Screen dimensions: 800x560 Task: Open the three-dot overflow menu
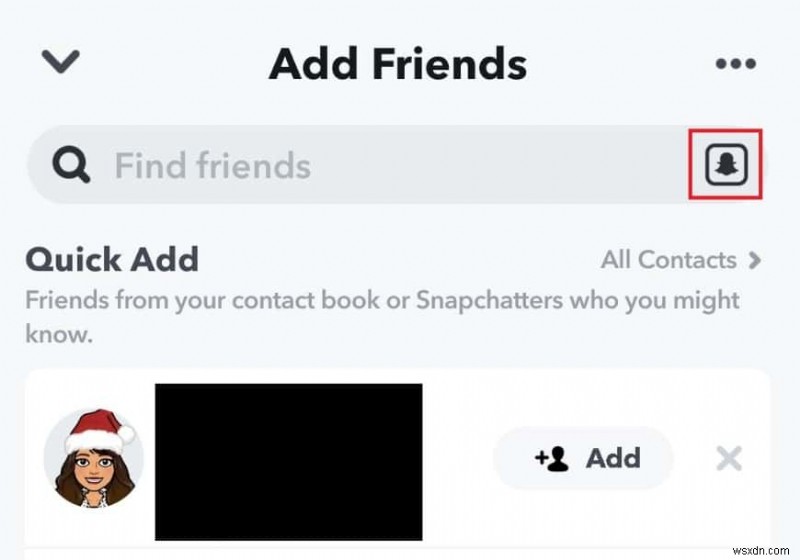tap(736, 65)
